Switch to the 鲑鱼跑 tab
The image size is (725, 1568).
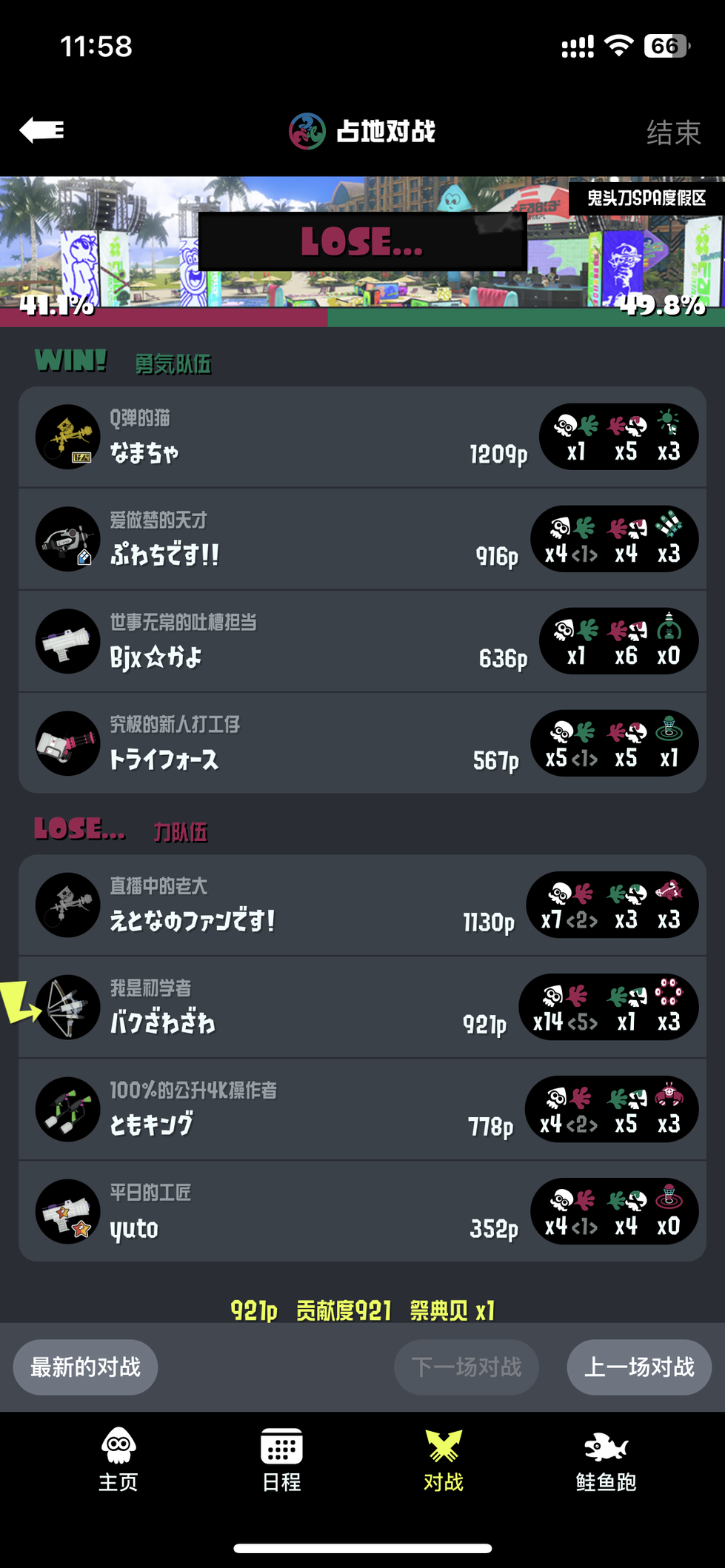pyautogui.click(x=606, y=1460)
